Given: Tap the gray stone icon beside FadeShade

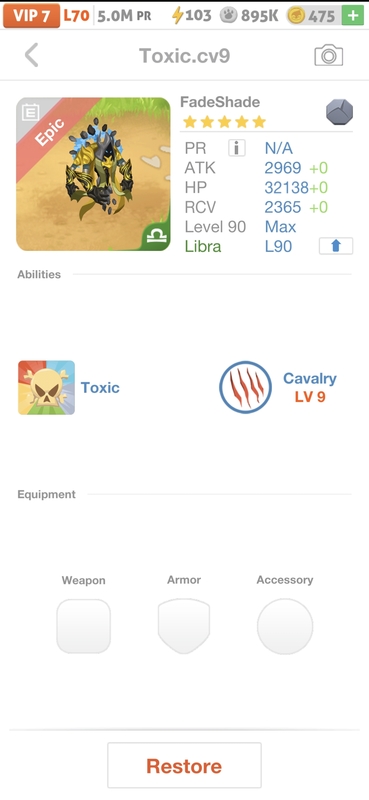Looking at the screenshot, I should 339,112.
